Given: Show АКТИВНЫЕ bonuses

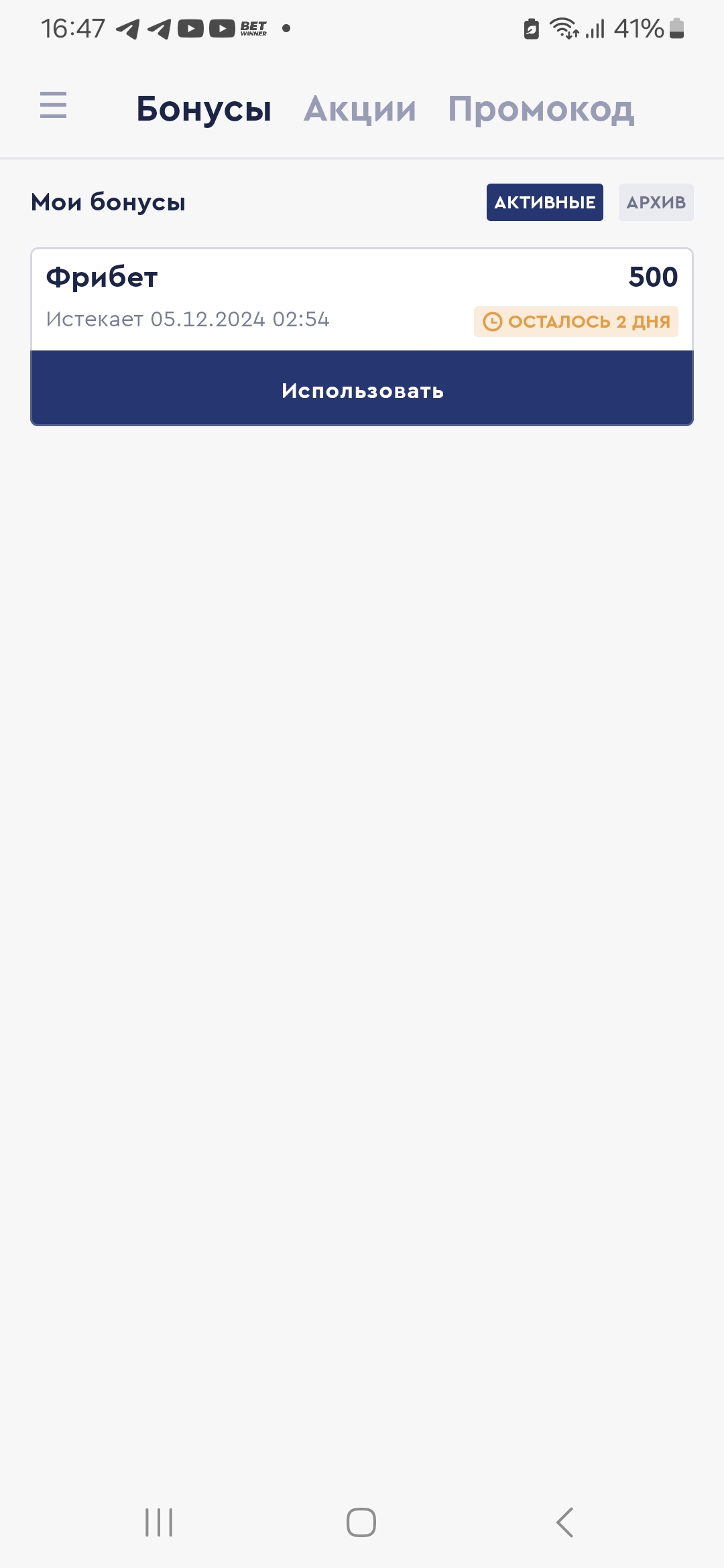Looking at the screenshot, I should pos(544,202).
